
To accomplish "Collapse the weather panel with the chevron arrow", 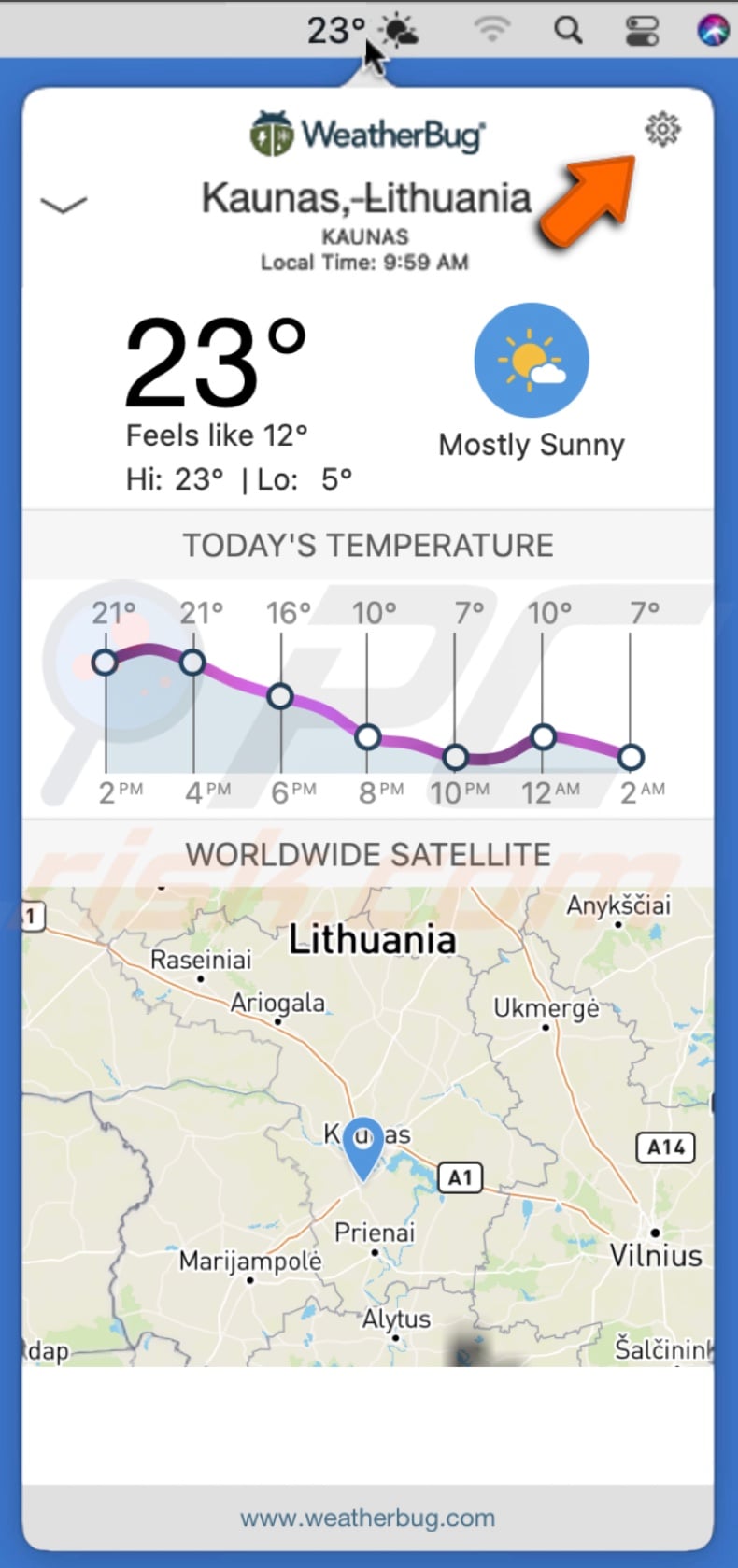I will click(x=64, y=204).
